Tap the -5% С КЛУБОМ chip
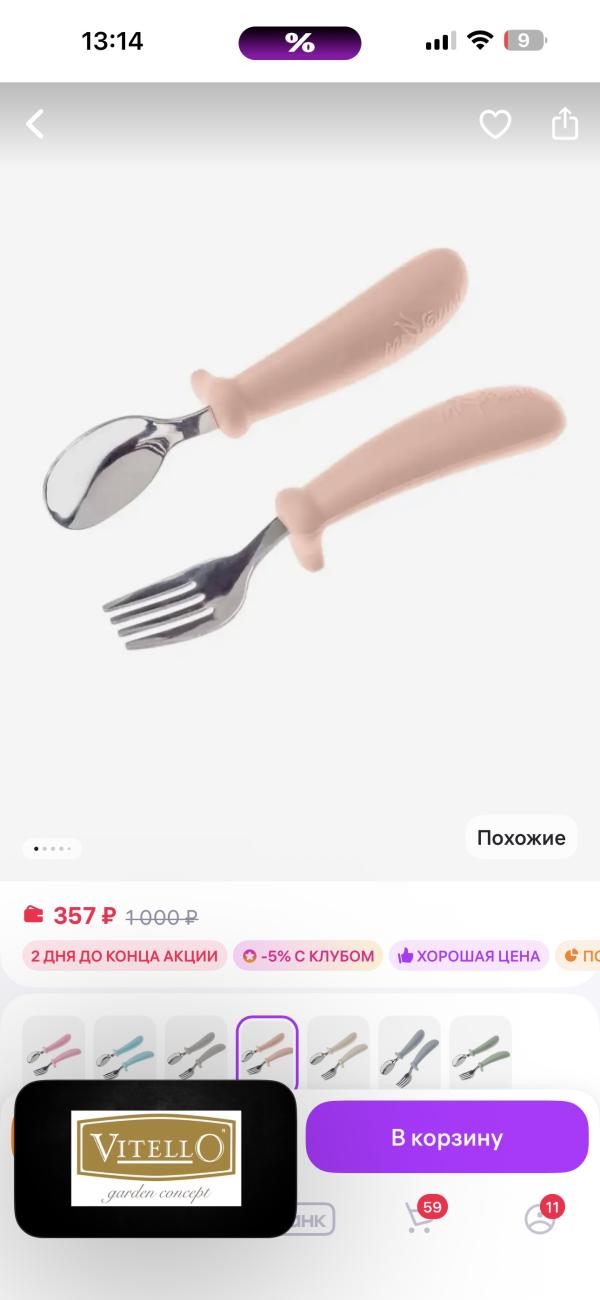600x1300 pixels. tap(308, 956)
